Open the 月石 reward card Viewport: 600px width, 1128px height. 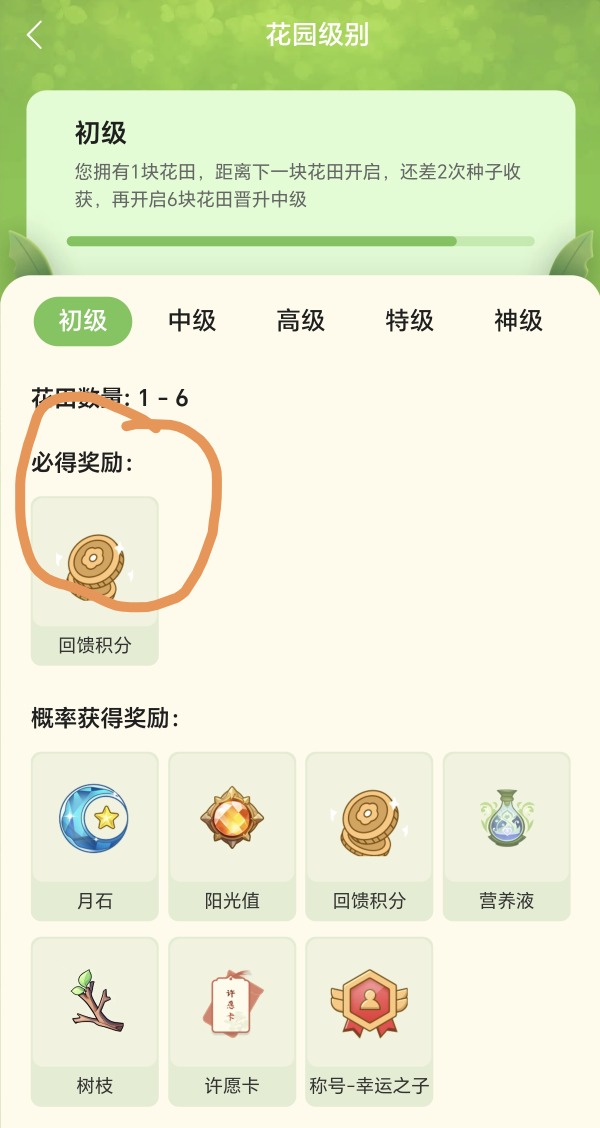tap(95, 835)
